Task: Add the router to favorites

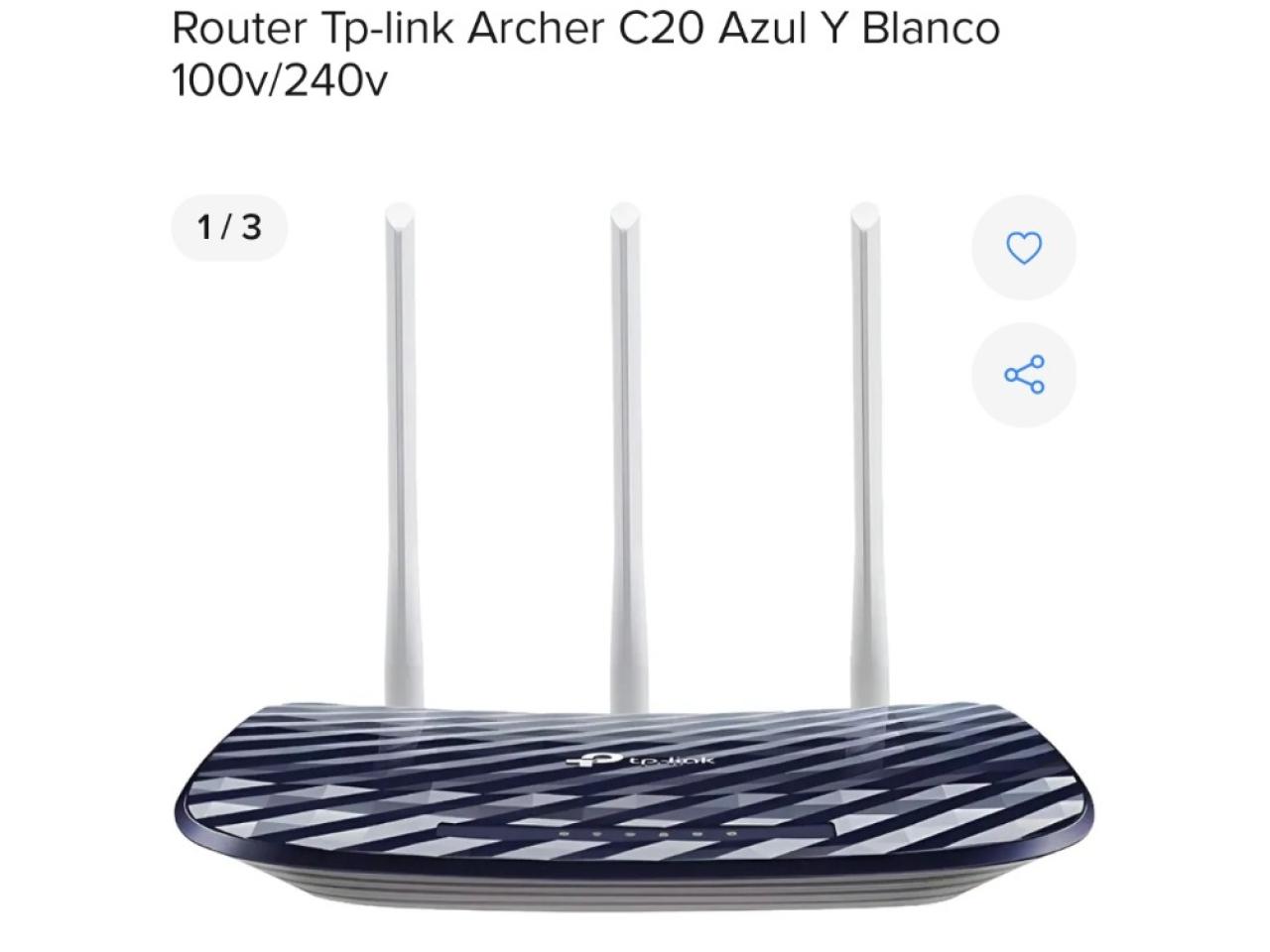Action: [x=1023, y=248]
